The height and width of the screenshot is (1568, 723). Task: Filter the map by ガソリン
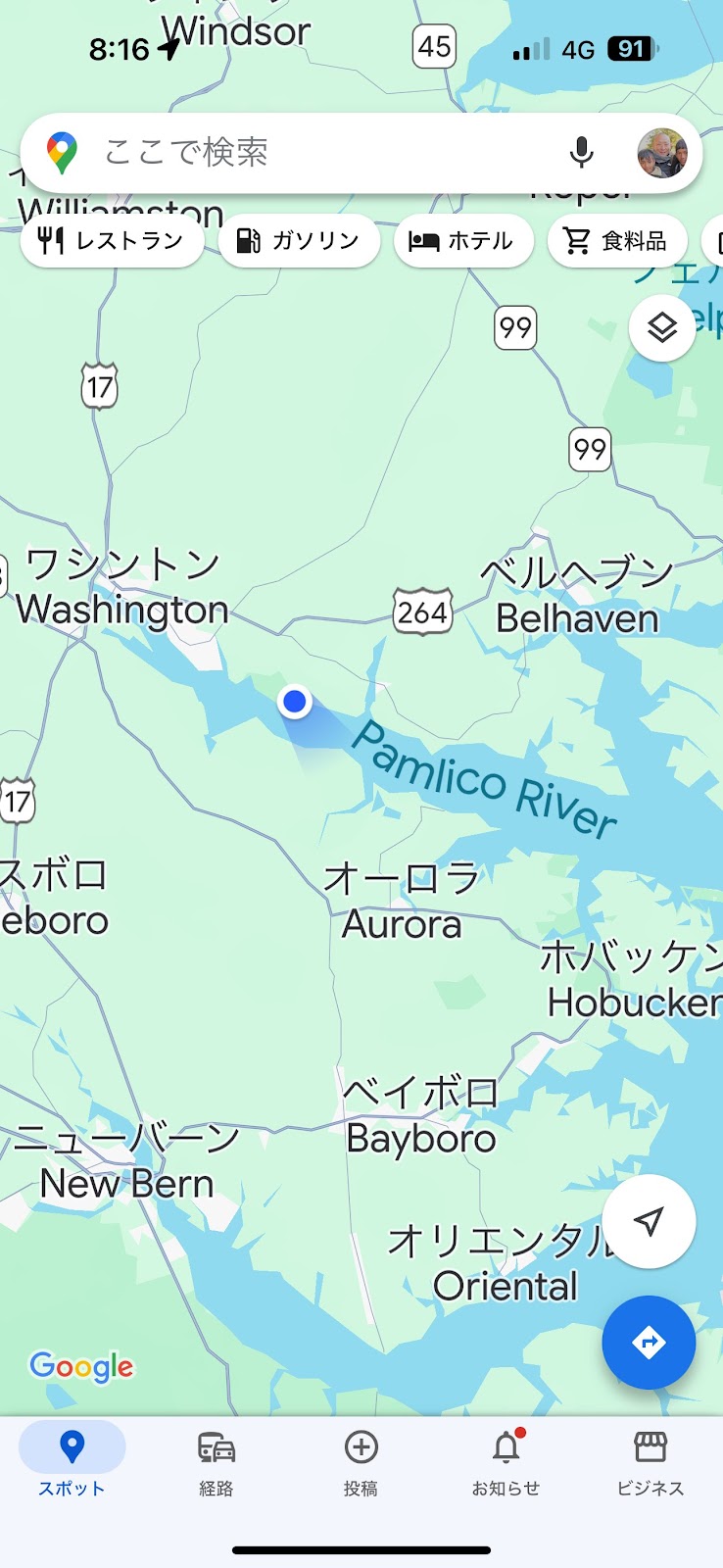tap(299, 241)
